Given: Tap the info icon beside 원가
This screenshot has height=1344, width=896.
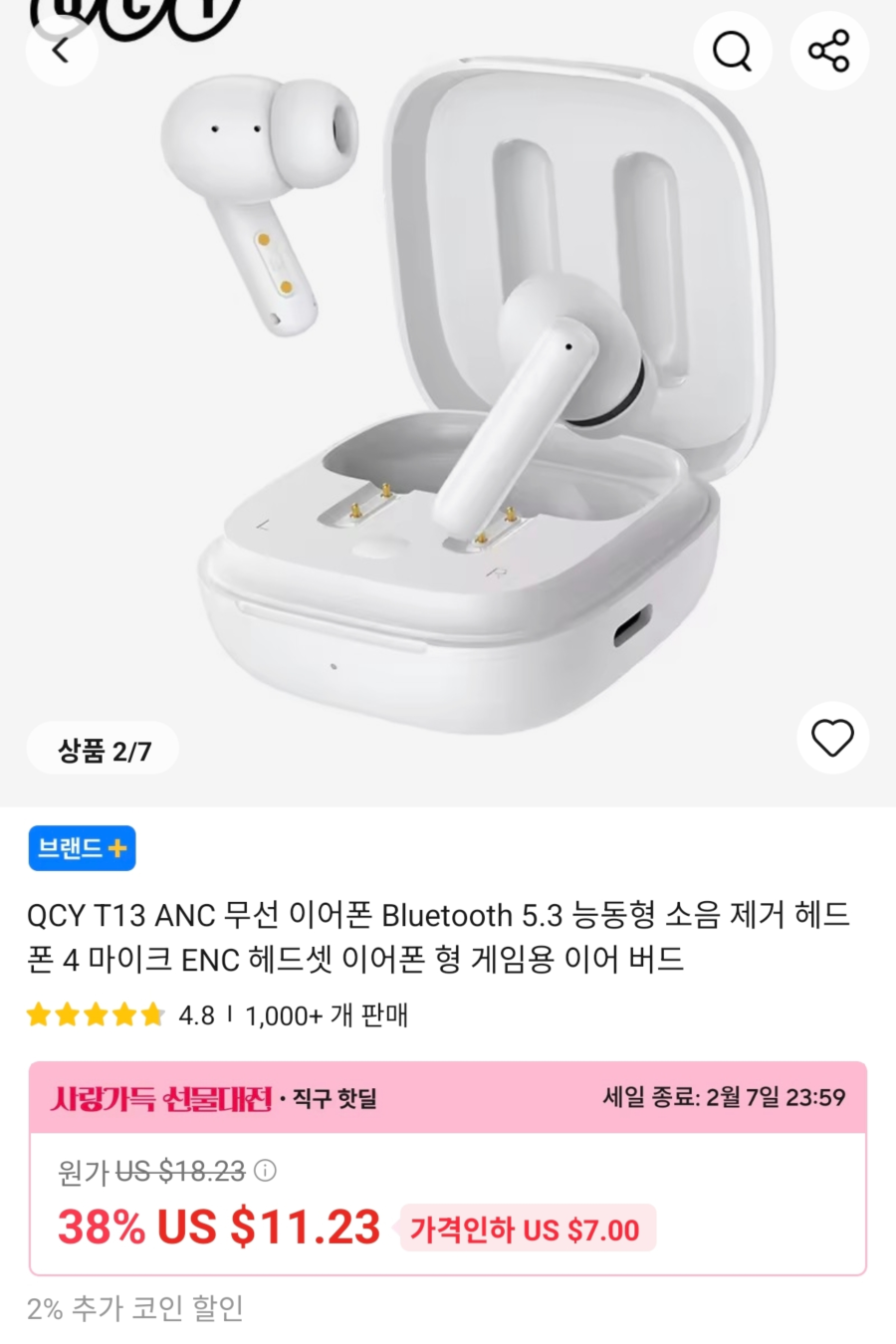Looking at the screenshot, I should click(x=266, y=1171).
